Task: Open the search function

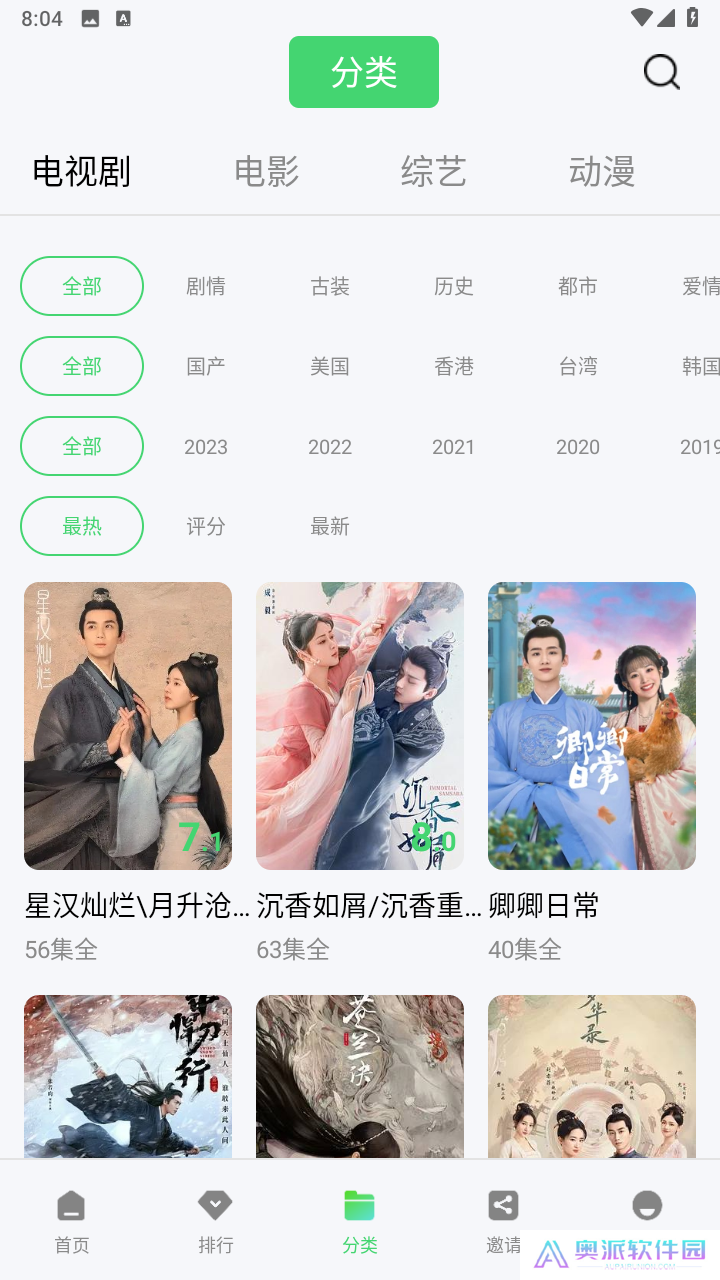Action: pos(660,71)
